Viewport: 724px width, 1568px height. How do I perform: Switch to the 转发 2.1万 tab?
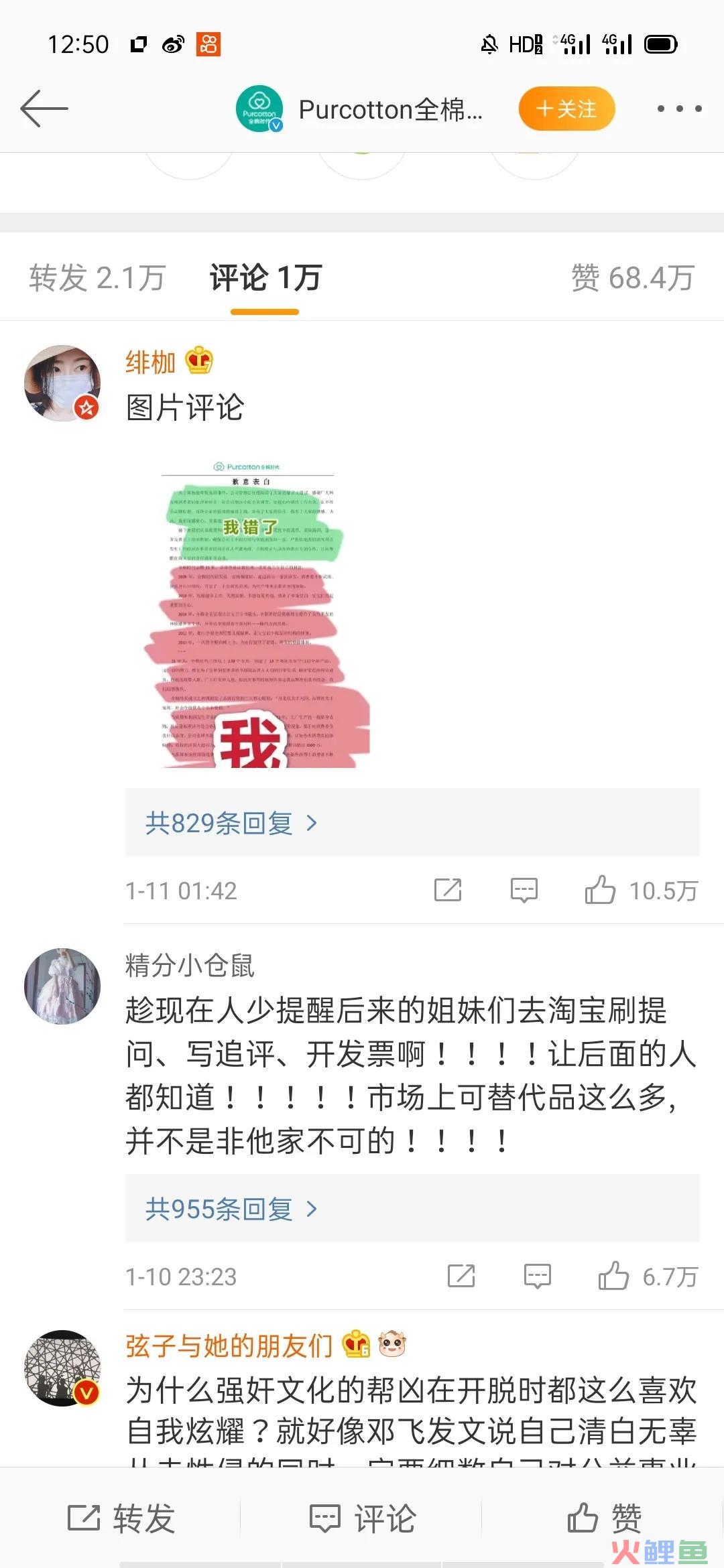pyautogui.click(x=97, y=278)
